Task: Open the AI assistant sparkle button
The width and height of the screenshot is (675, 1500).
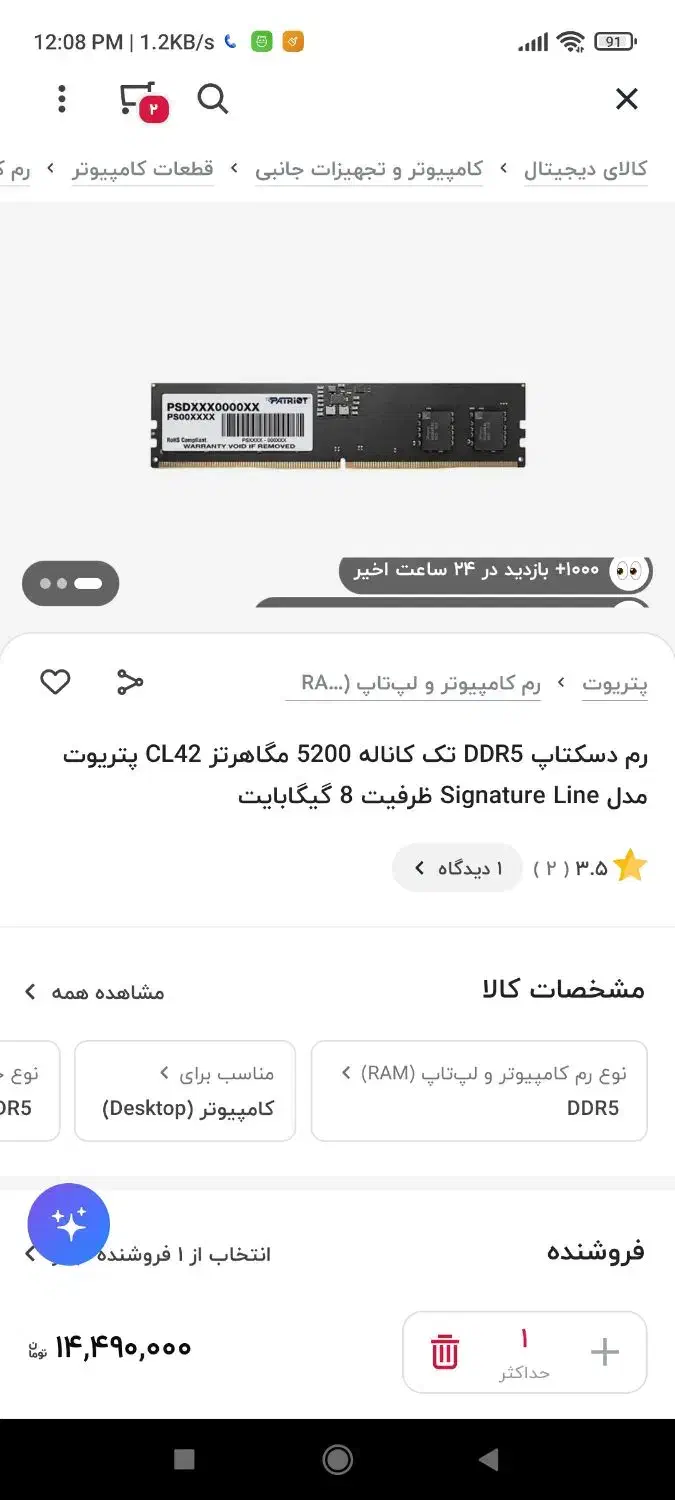Action: (x=69, y=1225)
